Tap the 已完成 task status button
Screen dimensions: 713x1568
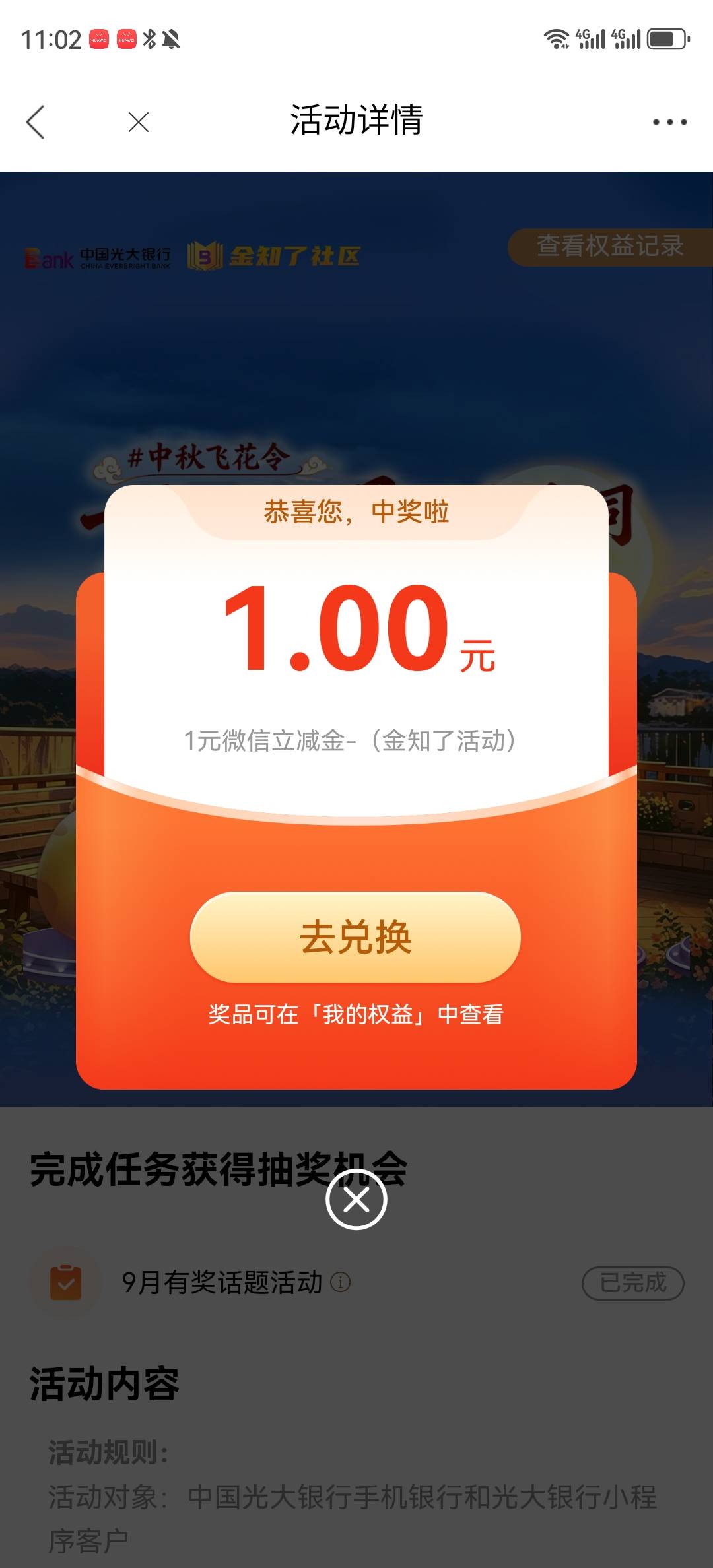coord(632,1283)
